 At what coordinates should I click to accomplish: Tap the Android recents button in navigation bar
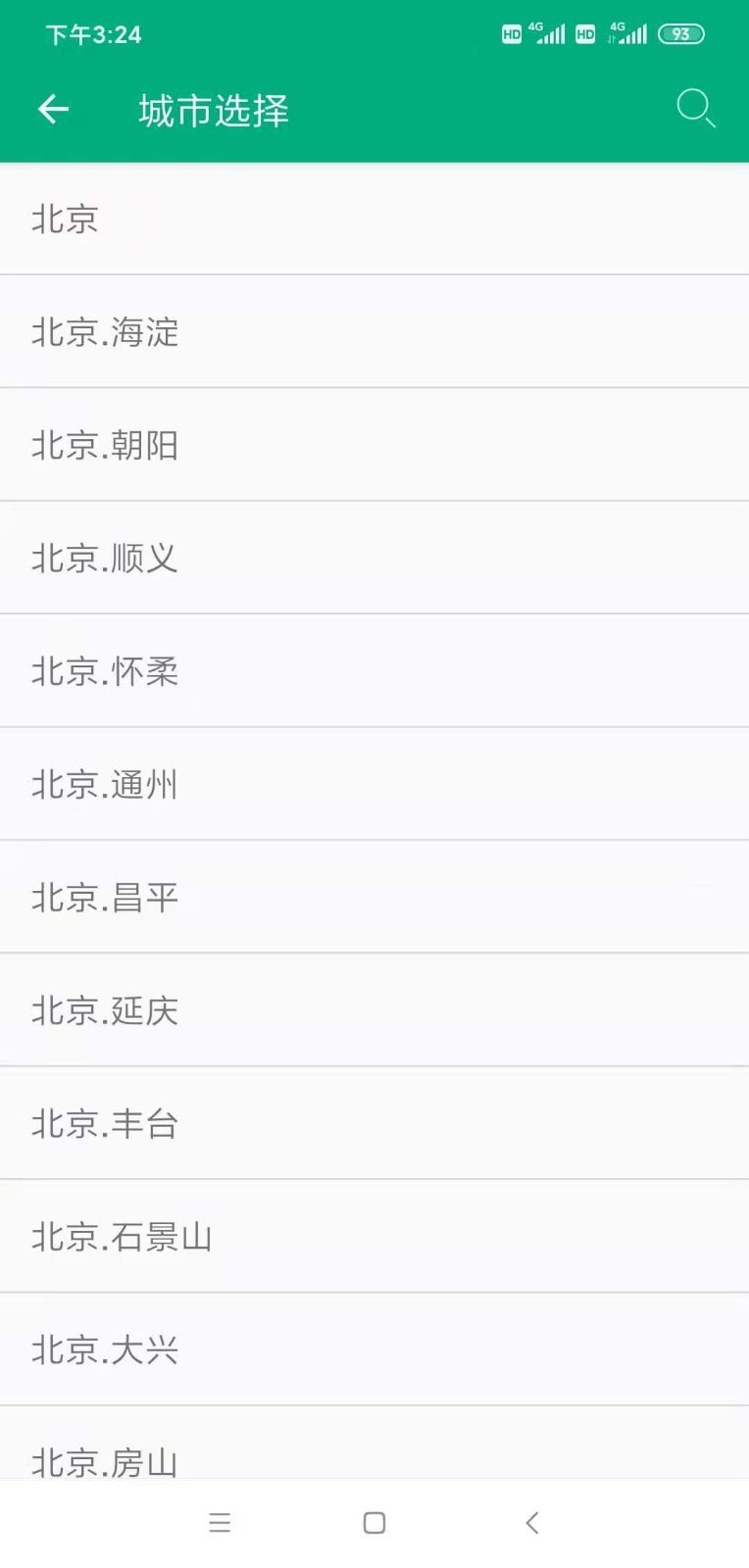coord(220,1522)
